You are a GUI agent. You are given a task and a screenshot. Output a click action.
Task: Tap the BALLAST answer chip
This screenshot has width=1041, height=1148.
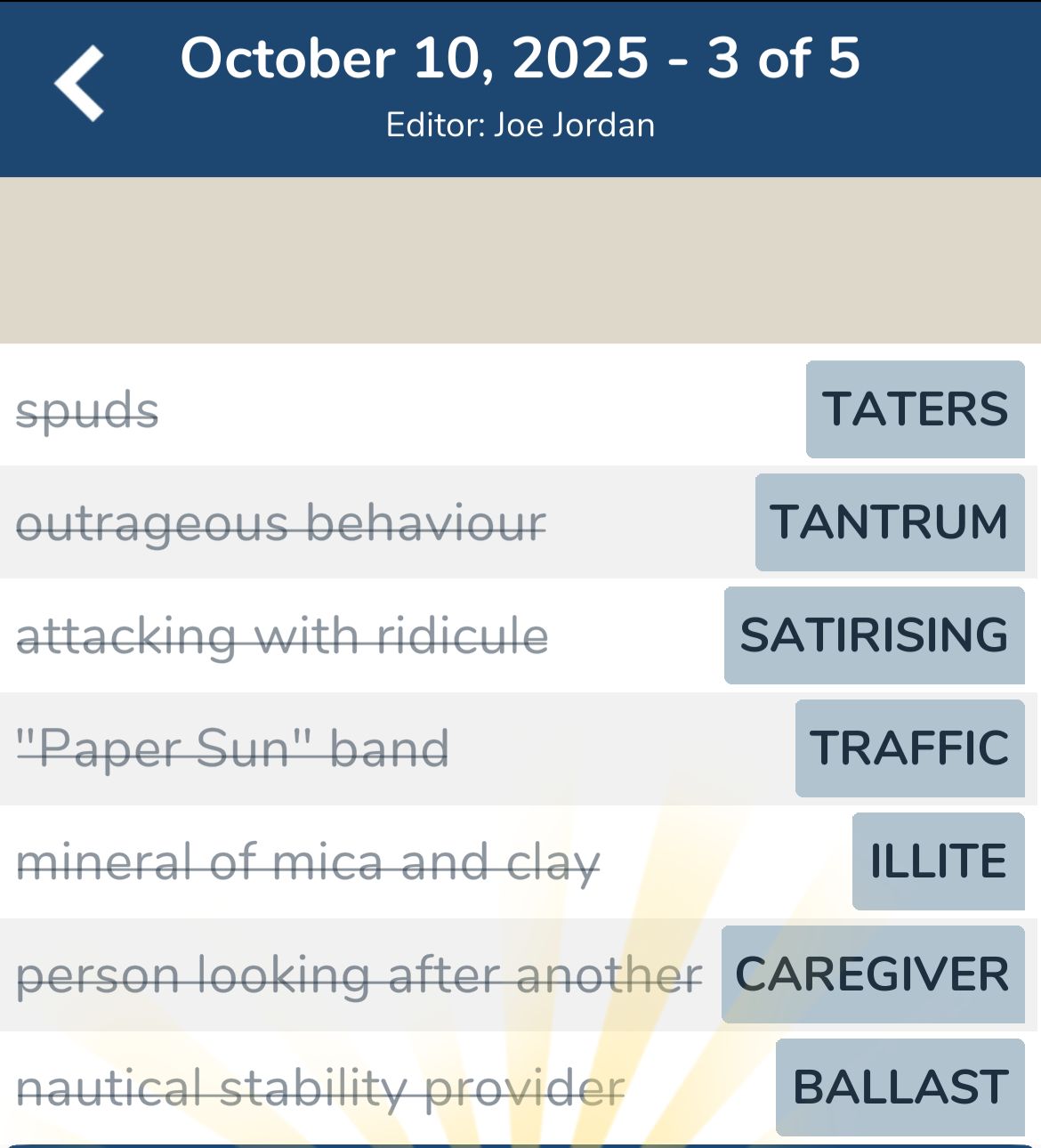tap(900, 1087)
